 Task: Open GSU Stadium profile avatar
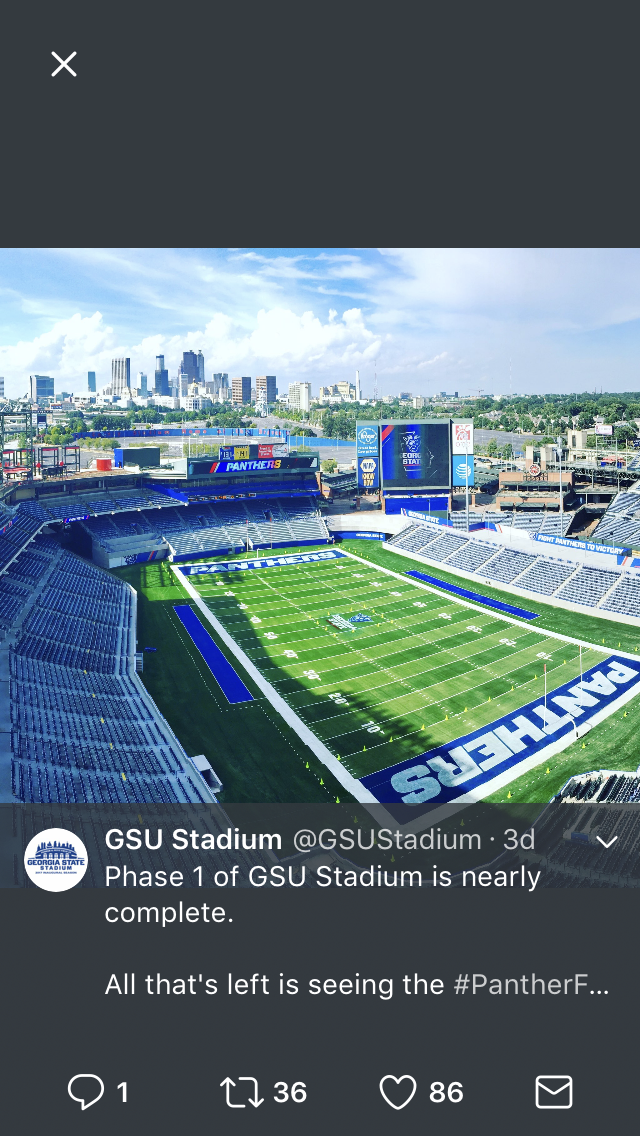pyautogui.click(x=56, y=859)
